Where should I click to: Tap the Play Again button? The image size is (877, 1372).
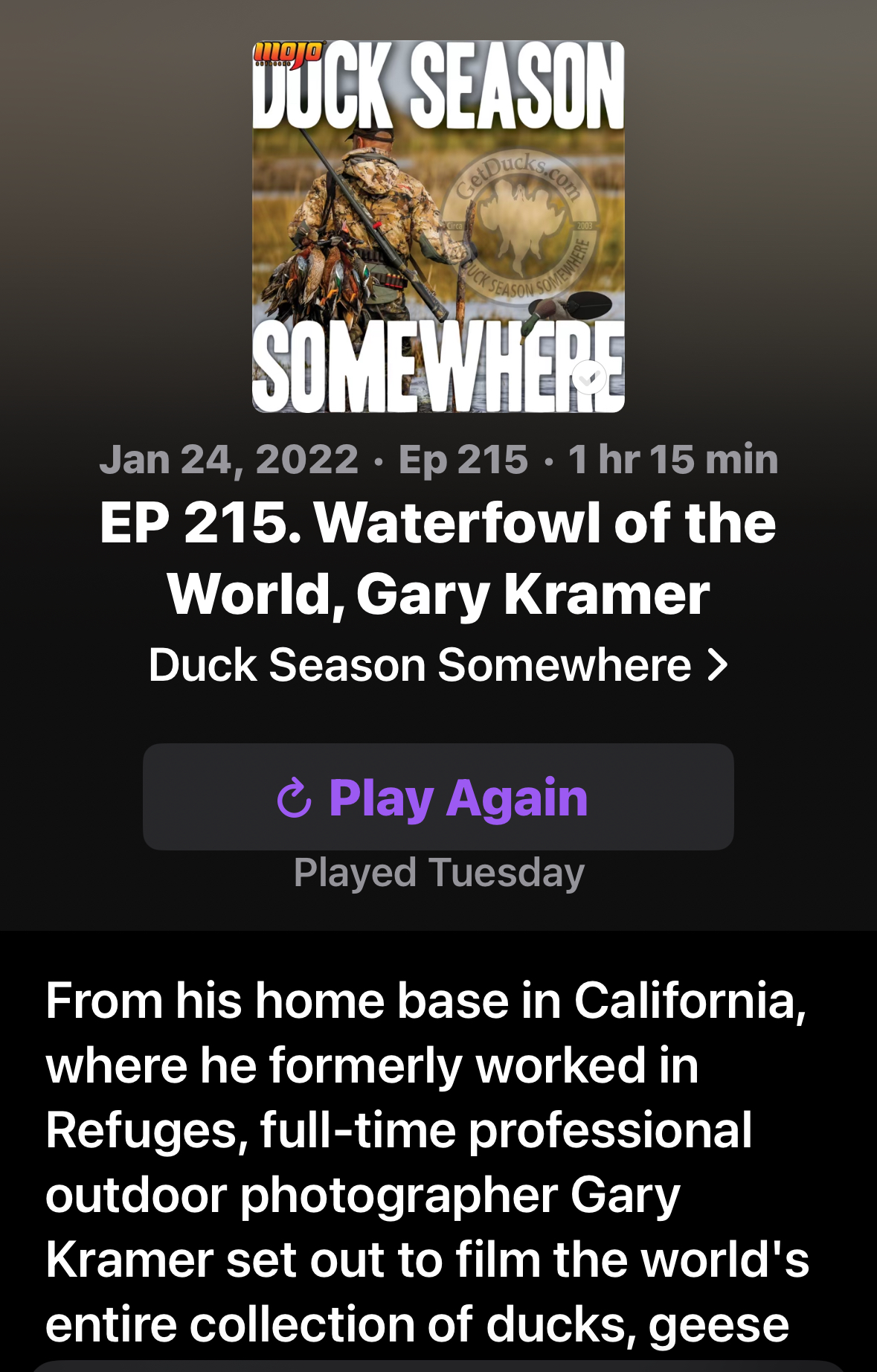438,798
